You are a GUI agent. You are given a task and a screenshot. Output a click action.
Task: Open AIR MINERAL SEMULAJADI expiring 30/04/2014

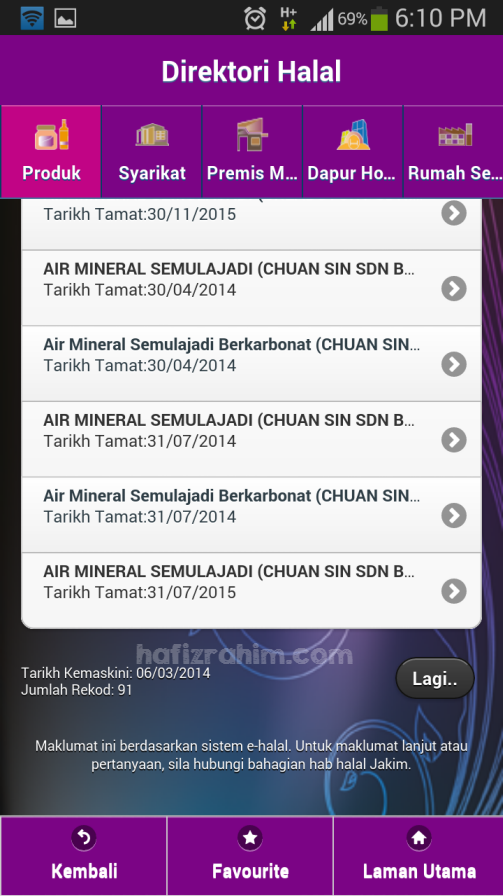pos(252,288)
